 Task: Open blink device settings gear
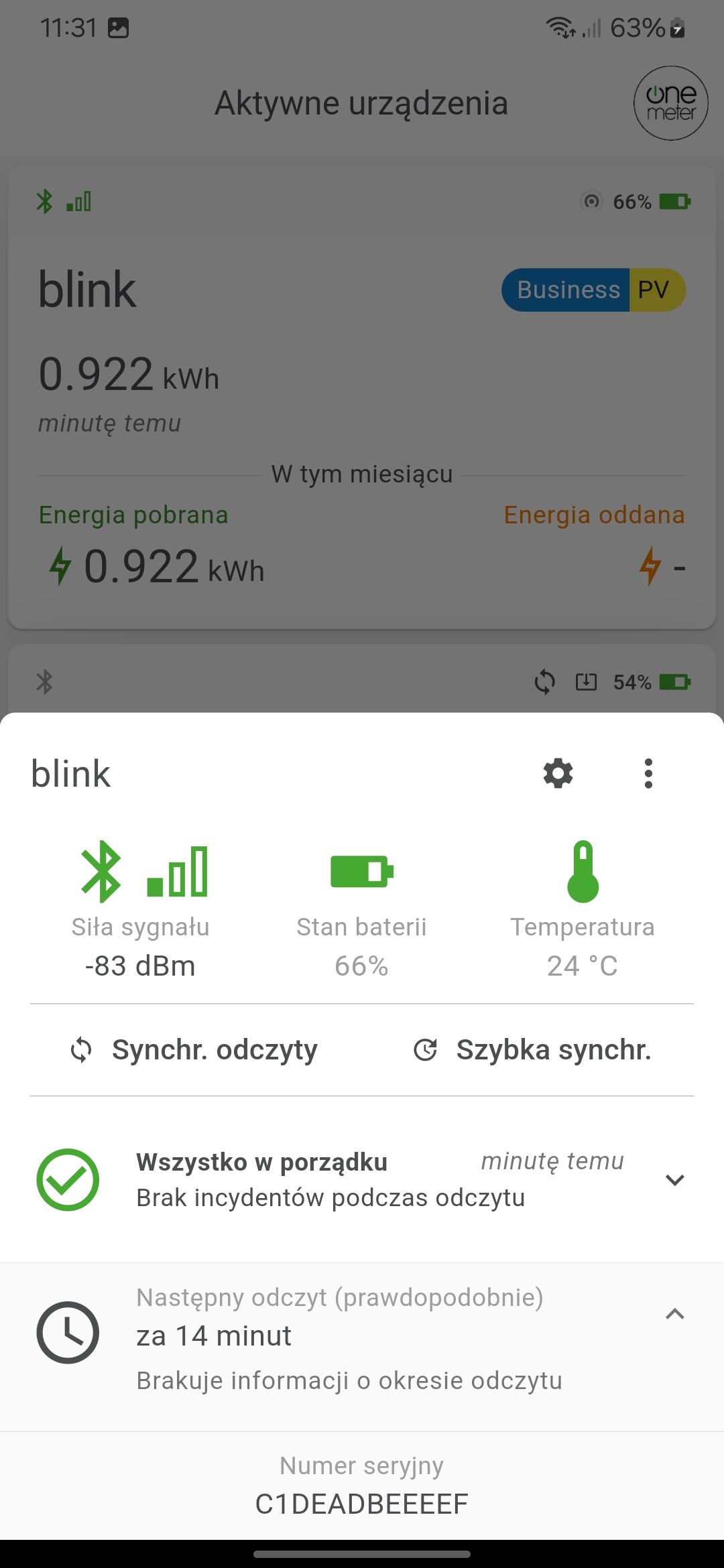pos(558,773)
